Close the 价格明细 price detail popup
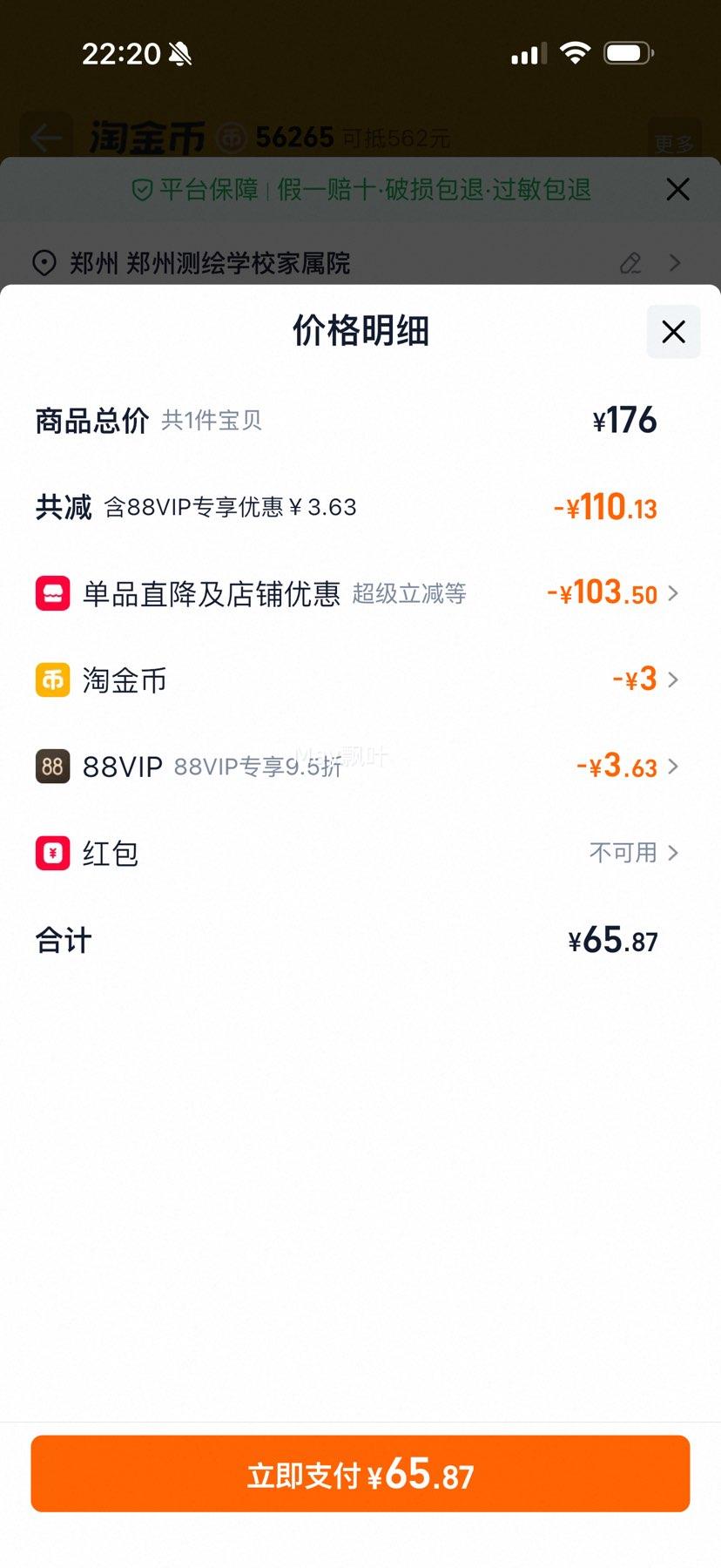 [671, 332]
